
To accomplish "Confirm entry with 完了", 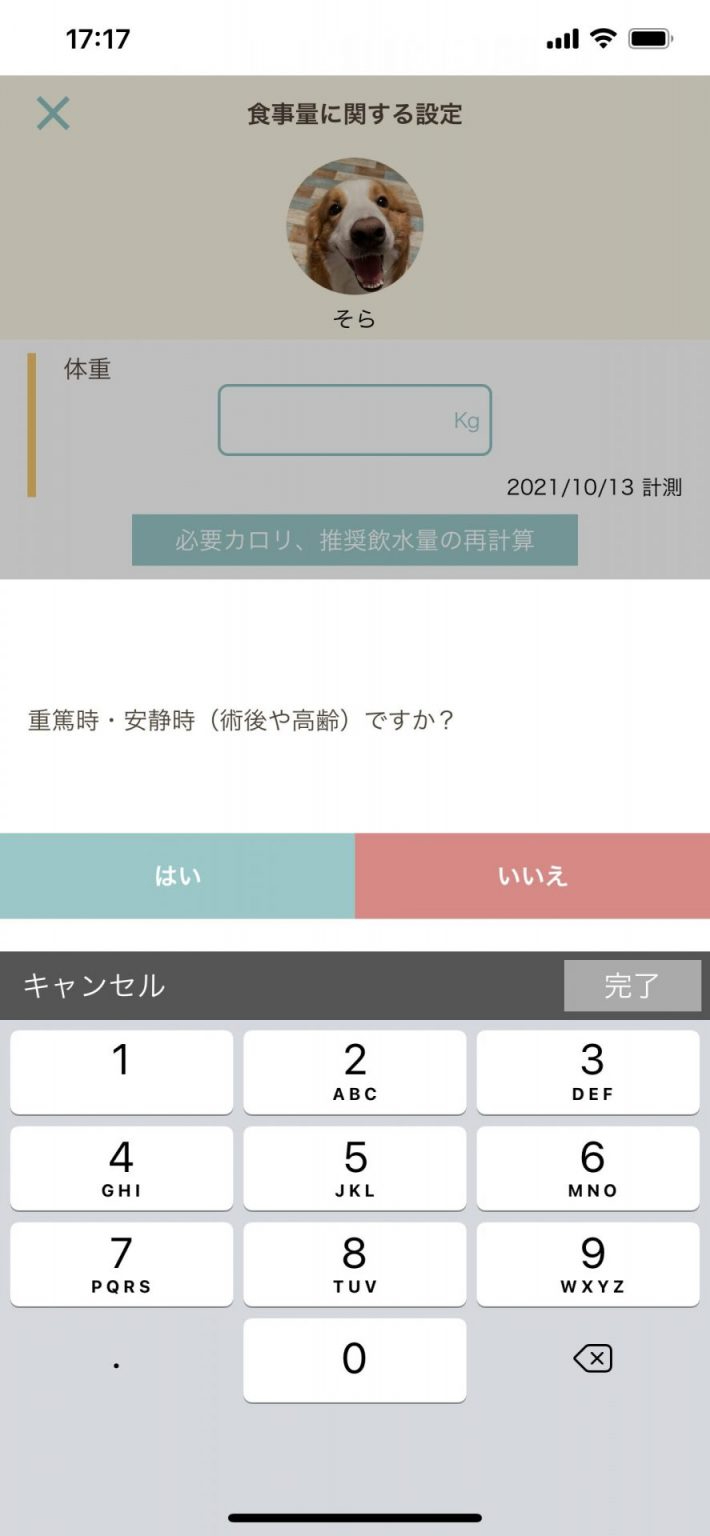I will (632, 986).
